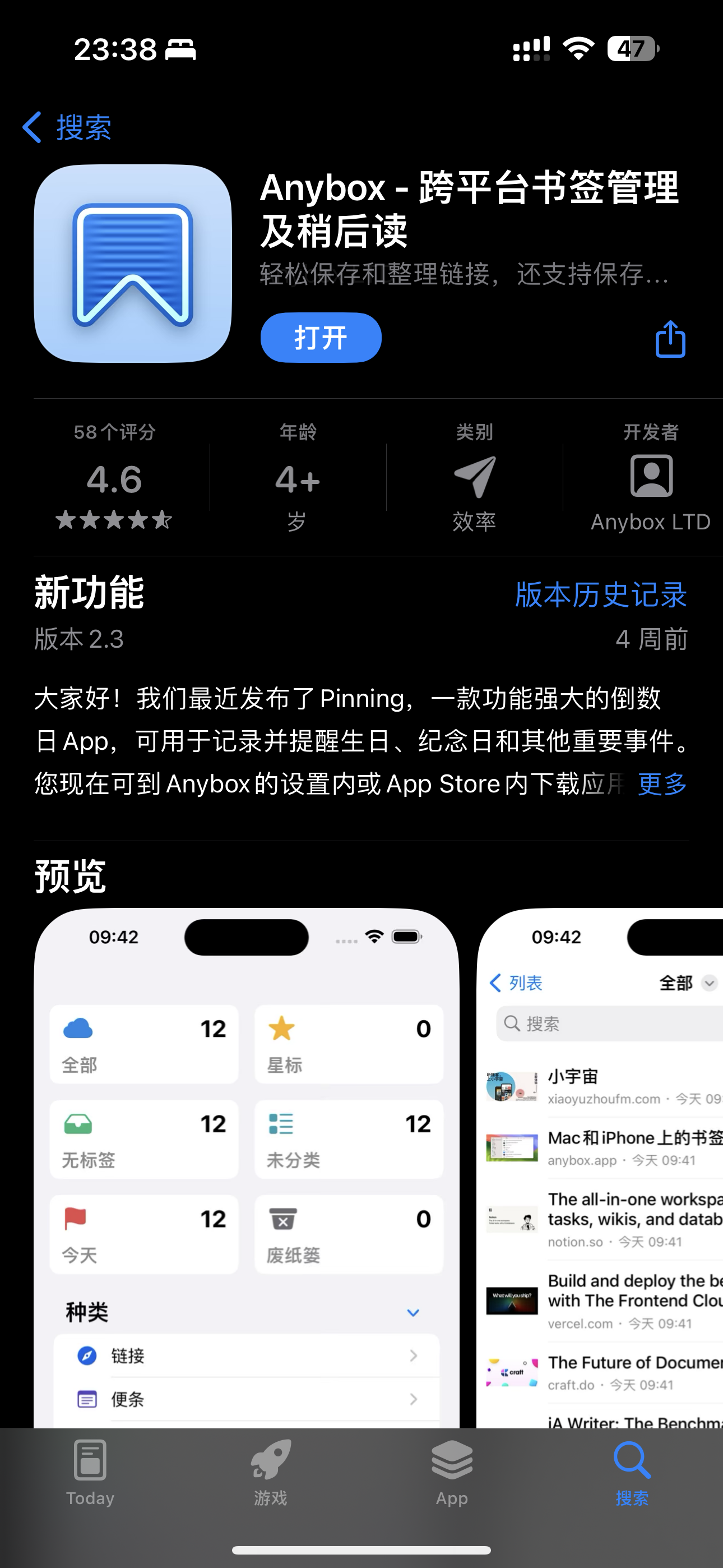Switch to the 游戏 tab
This screenshot has height=1568, width=723.
(x=271, y=1473)
